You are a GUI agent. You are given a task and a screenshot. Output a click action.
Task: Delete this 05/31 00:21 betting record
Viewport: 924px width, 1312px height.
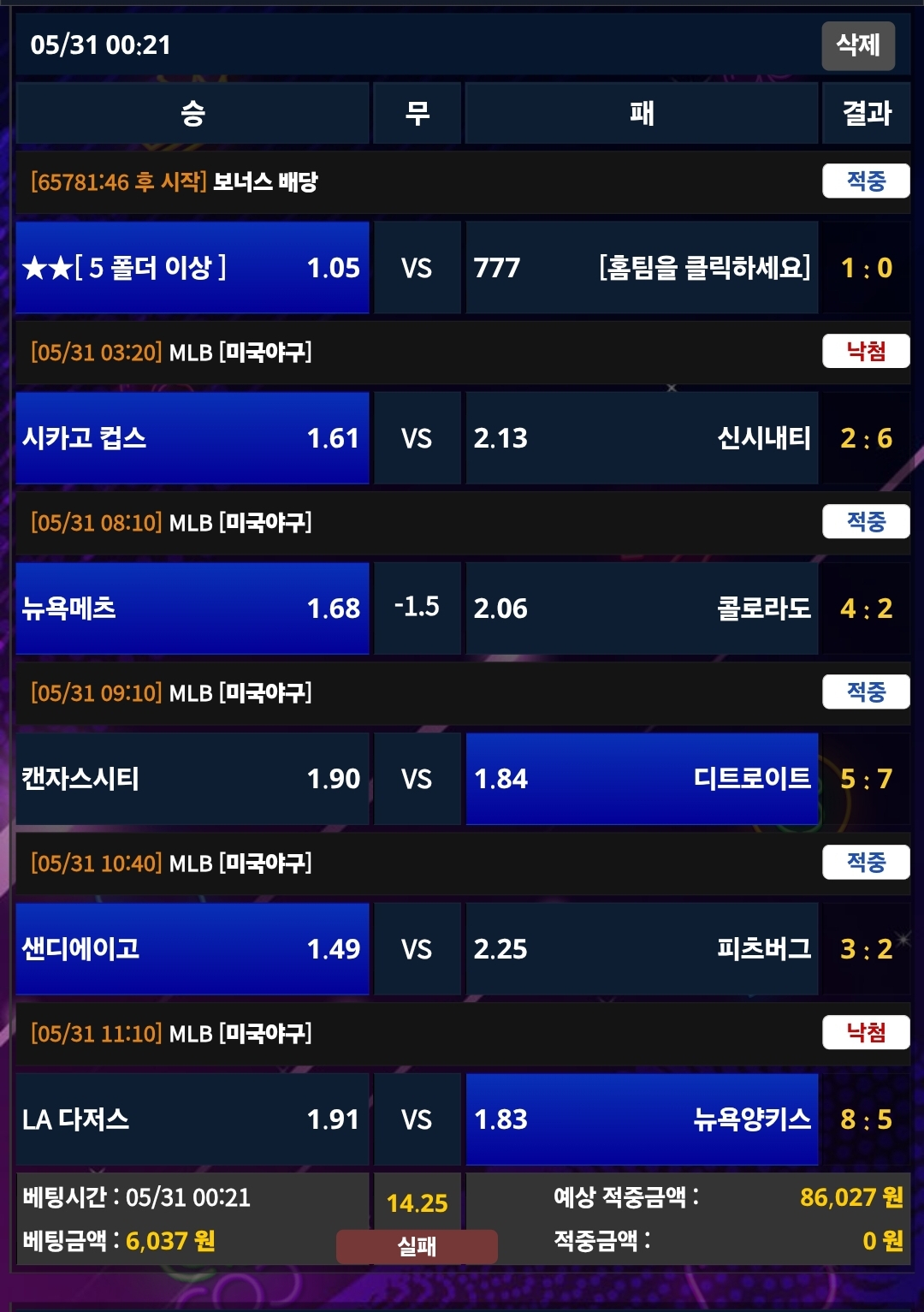point(857,45)
